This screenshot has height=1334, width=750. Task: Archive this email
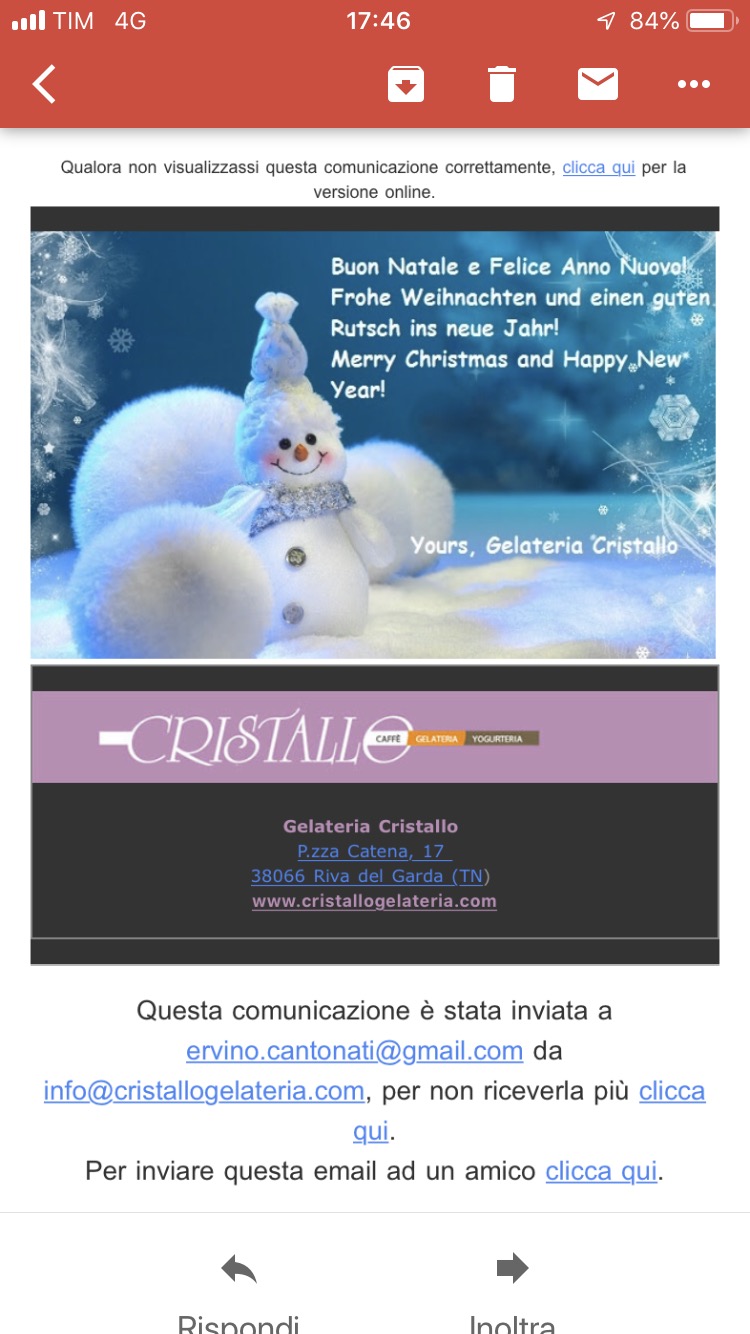(406, 84)
